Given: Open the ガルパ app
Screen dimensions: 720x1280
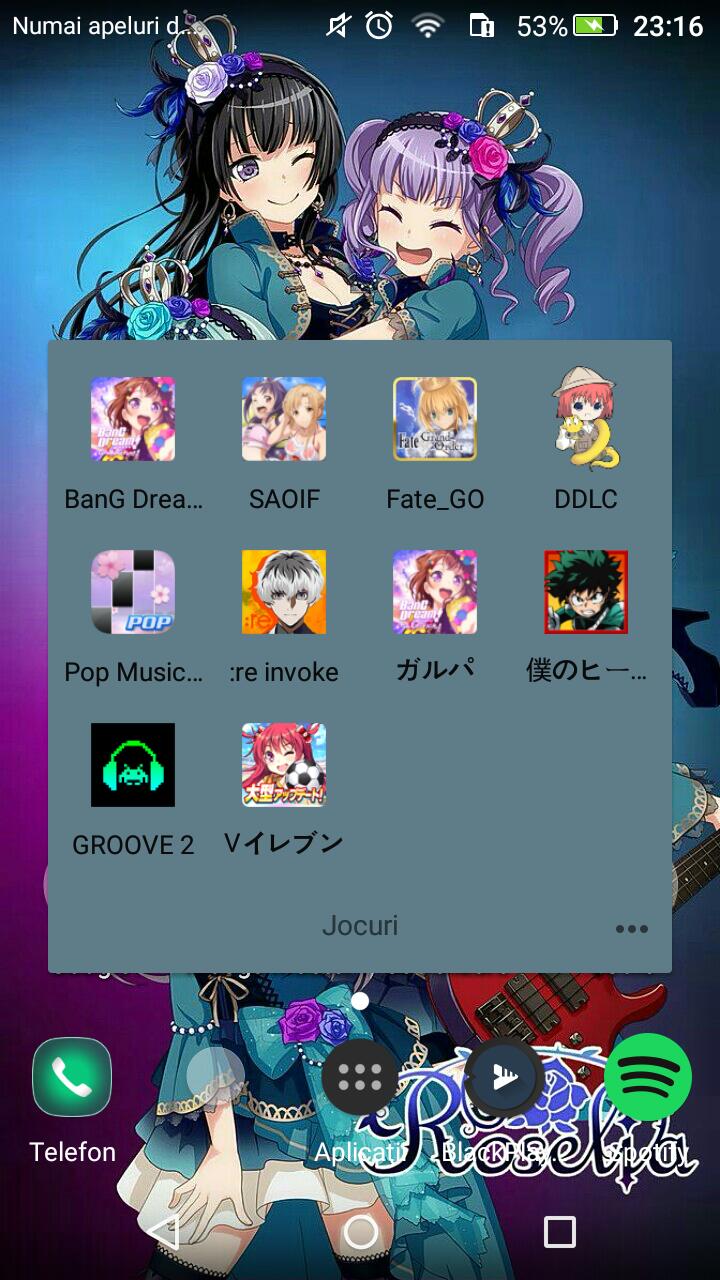Looking at the screenshot, I should pyautogui.click(x=435, y=592).
